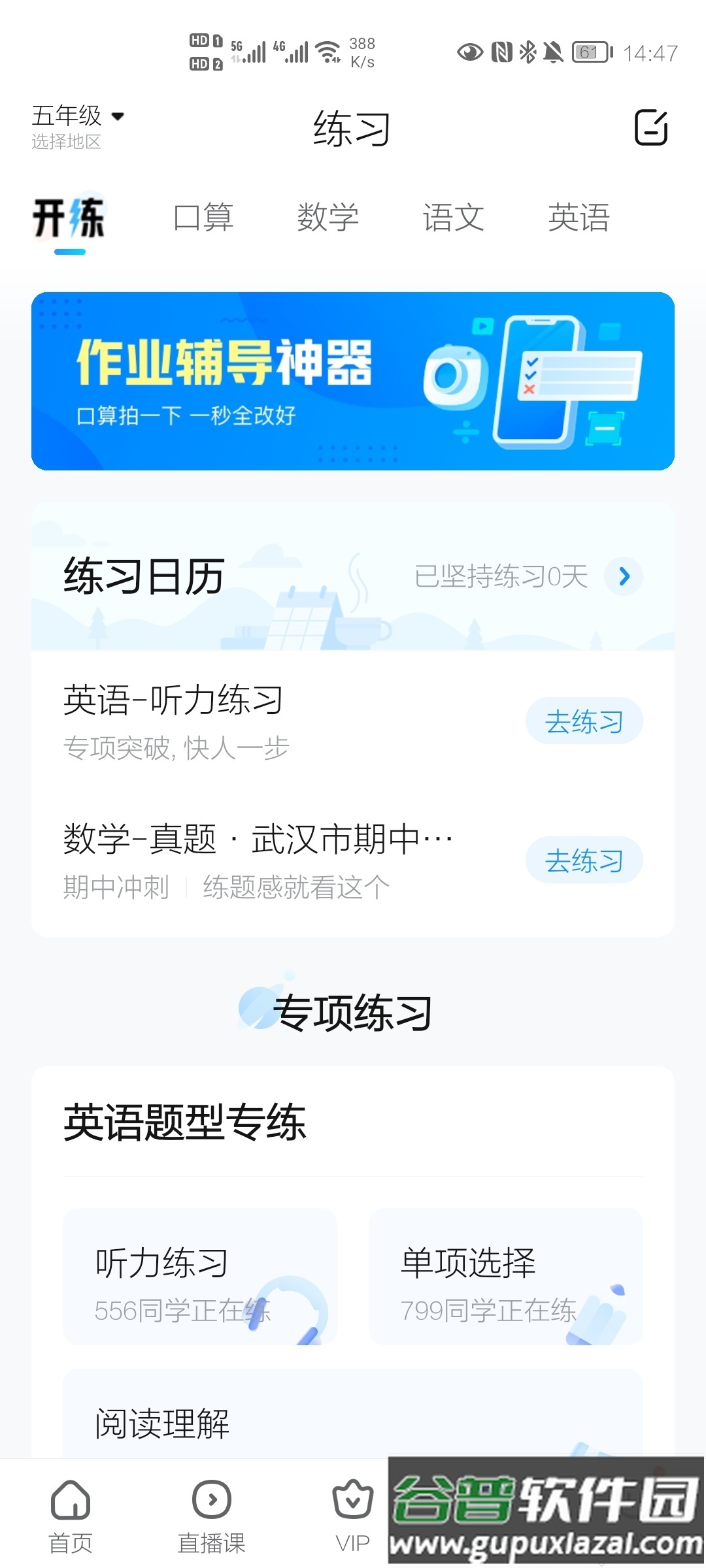Select the 语文 subject tab
706x1568 pixels.
[454, 218]
